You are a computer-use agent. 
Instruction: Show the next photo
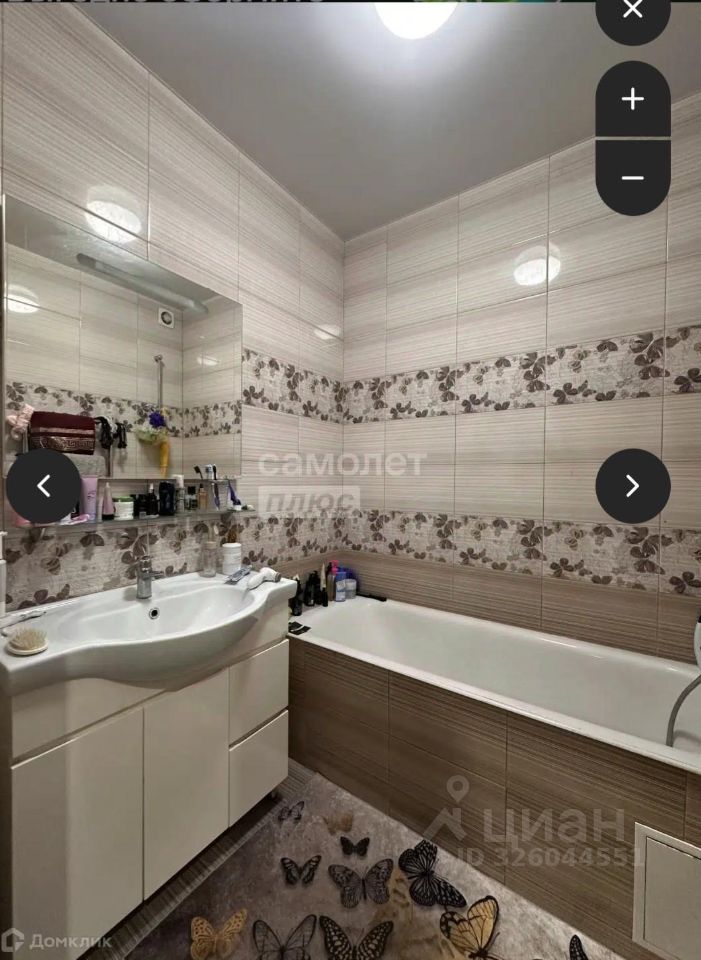[x=633, y=486]
